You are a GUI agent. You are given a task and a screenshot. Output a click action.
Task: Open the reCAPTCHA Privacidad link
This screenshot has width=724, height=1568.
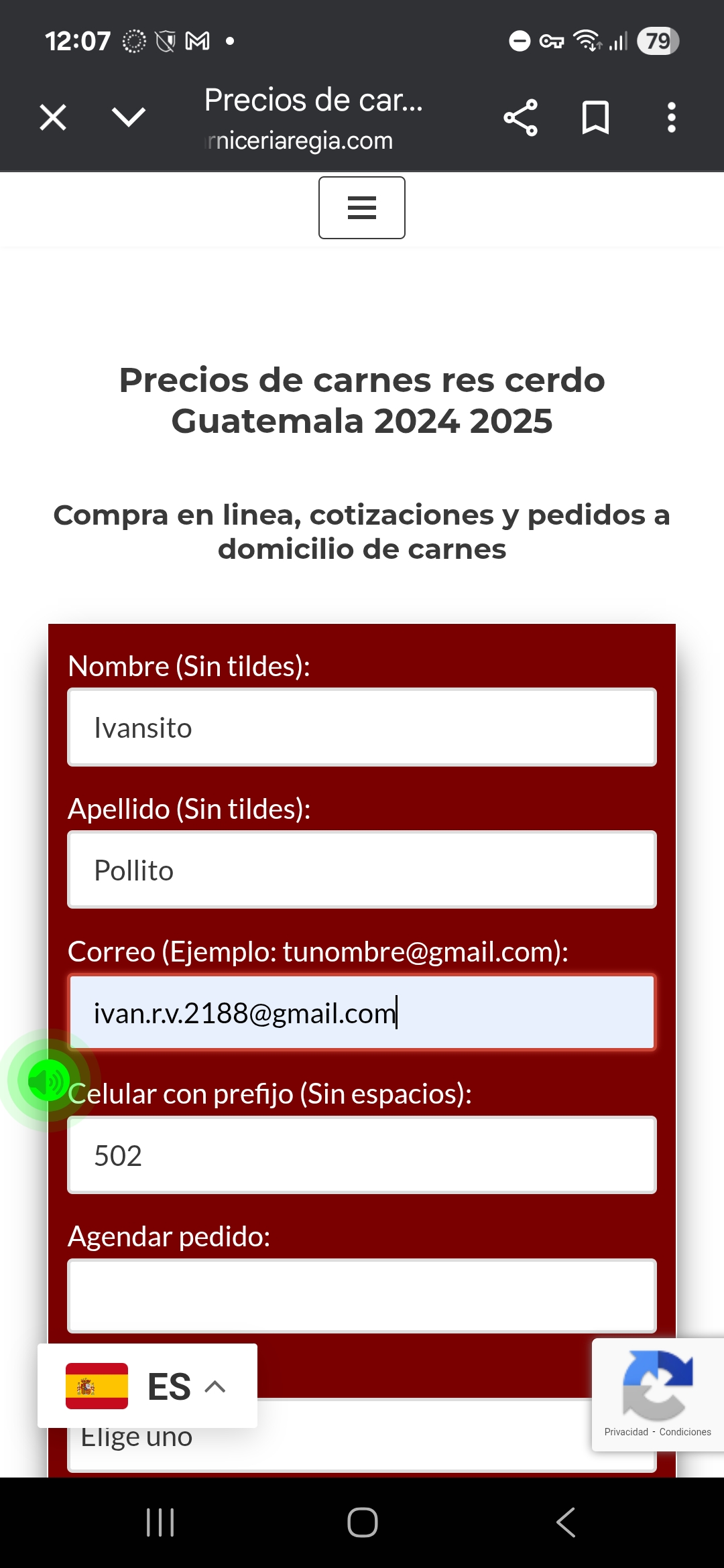(x=626, y=1432)
